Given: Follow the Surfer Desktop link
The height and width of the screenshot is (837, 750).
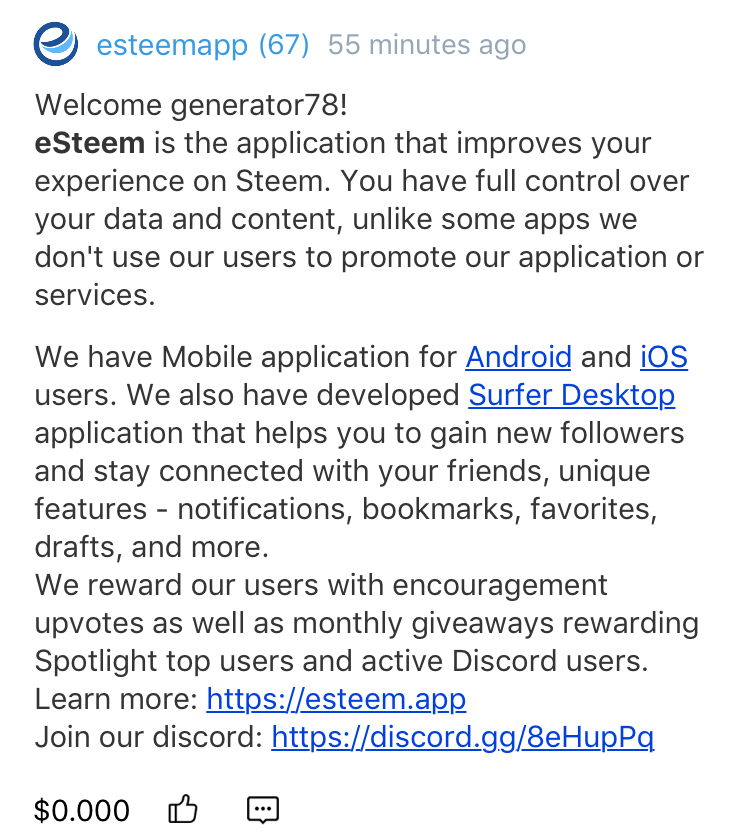Looking at the screenshot, I should point(571,395).
